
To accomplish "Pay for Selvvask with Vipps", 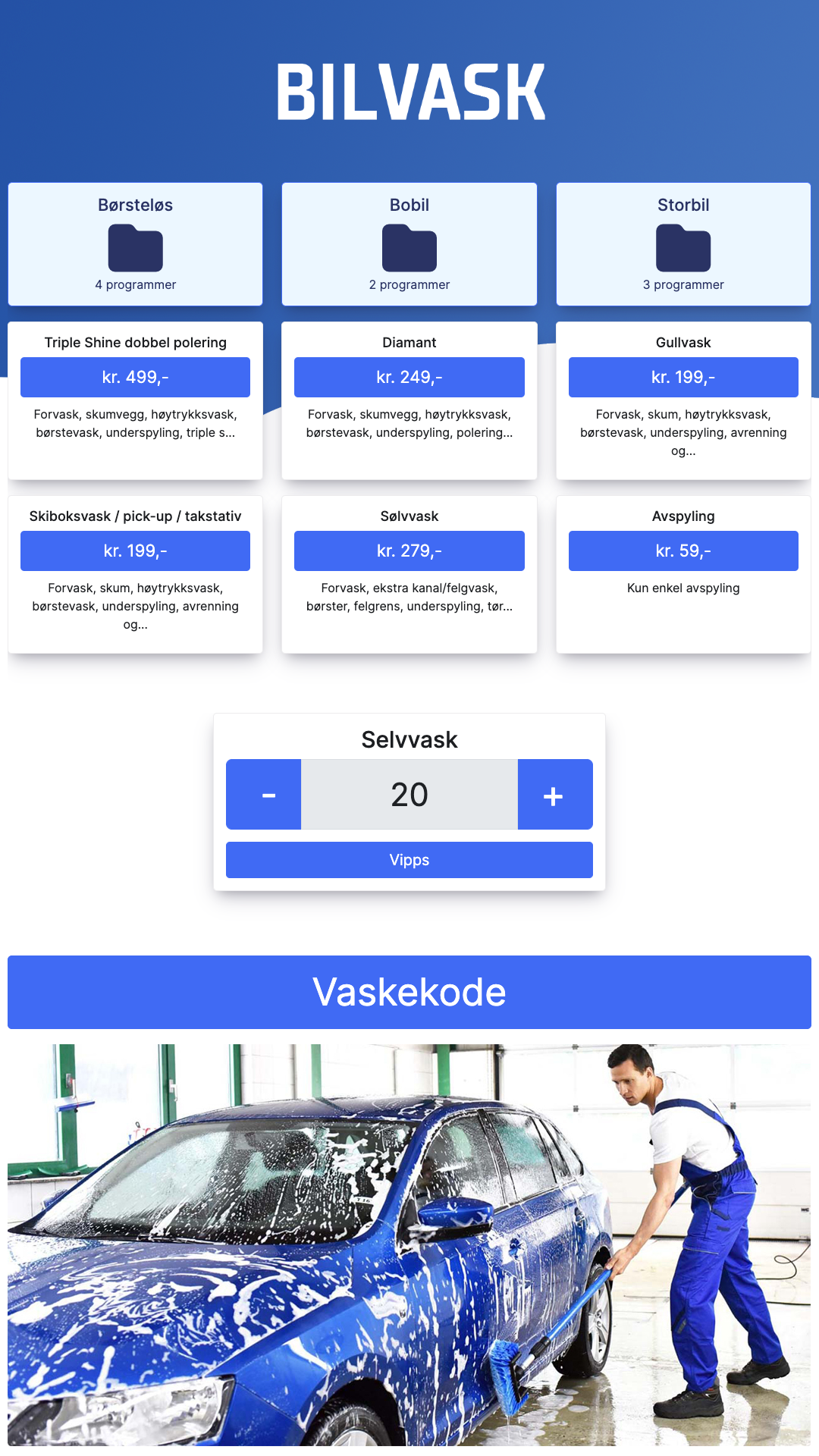I will [409, 860].
